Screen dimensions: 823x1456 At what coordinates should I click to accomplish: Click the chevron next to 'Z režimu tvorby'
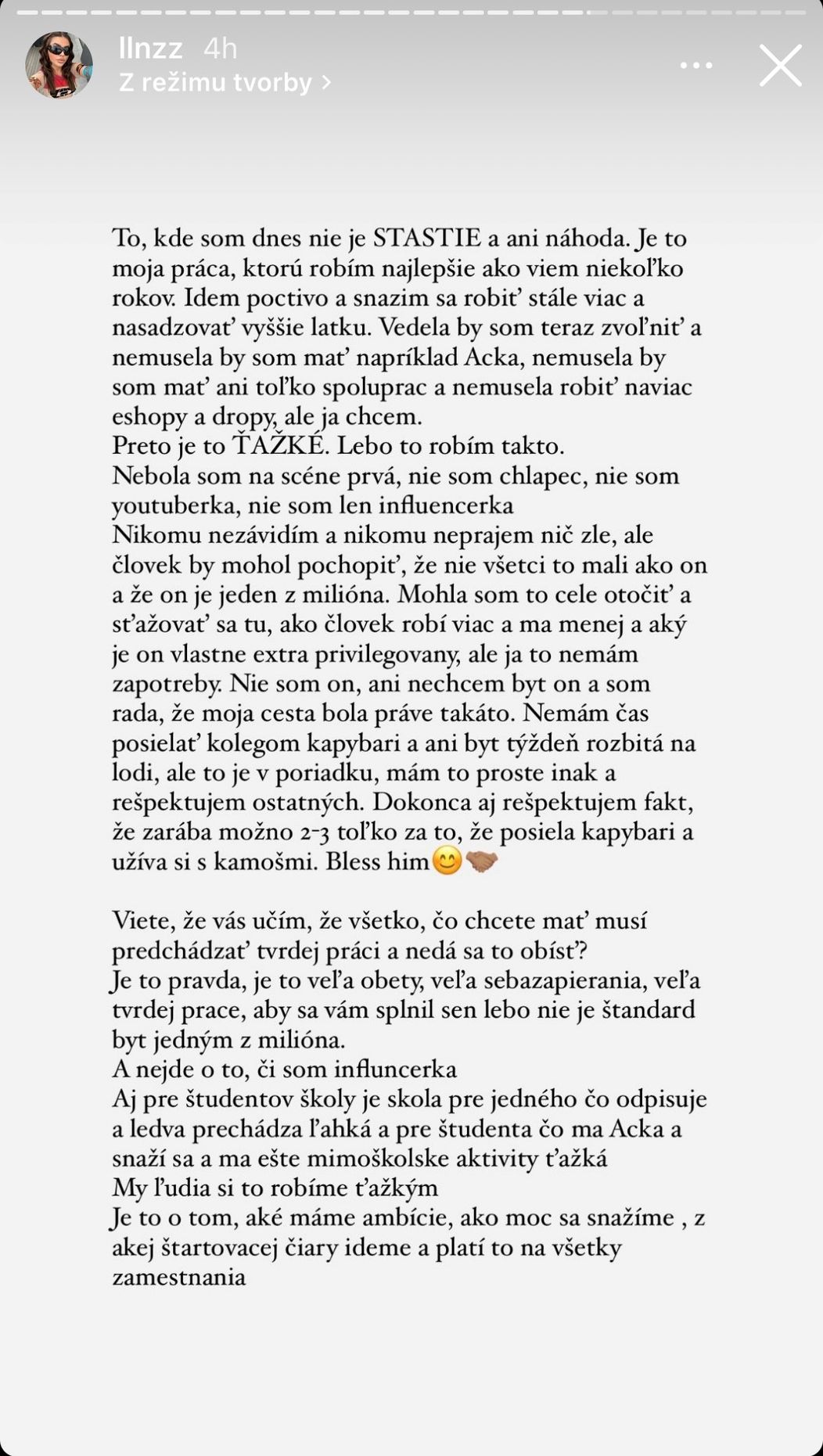coord(327,81)
